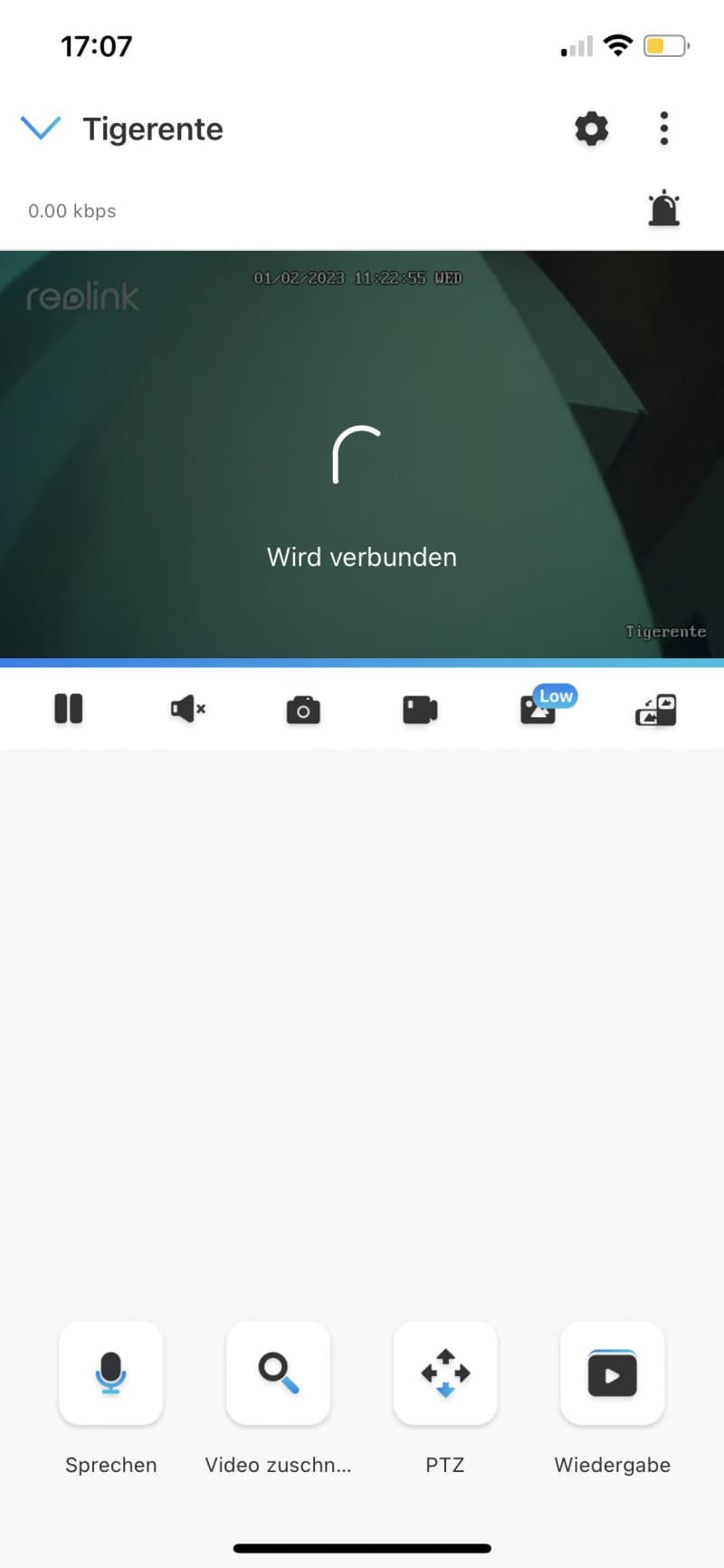Open the three-dot overflow menu
Screen dimensions: 724x1568
click(x=664, y=129)
